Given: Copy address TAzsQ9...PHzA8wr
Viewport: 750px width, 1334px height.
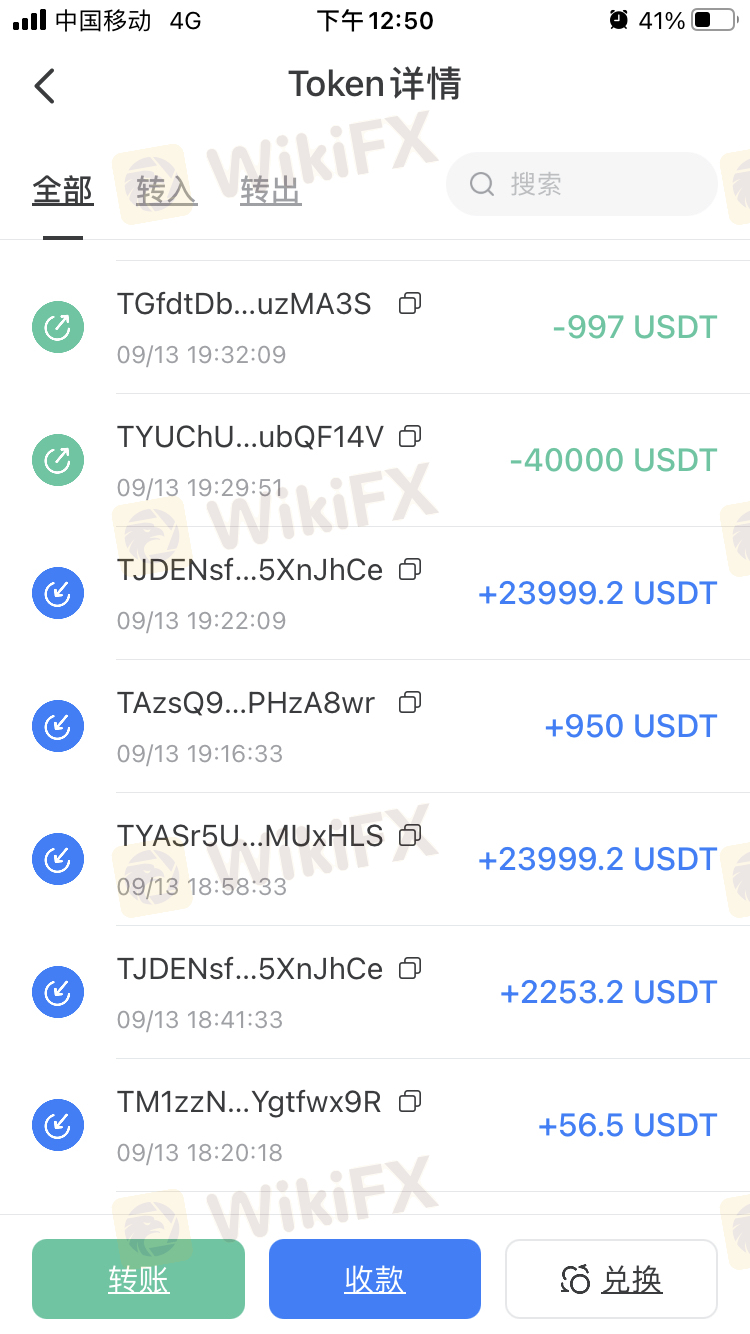Looking at the screenshot, I should point(410,703).
